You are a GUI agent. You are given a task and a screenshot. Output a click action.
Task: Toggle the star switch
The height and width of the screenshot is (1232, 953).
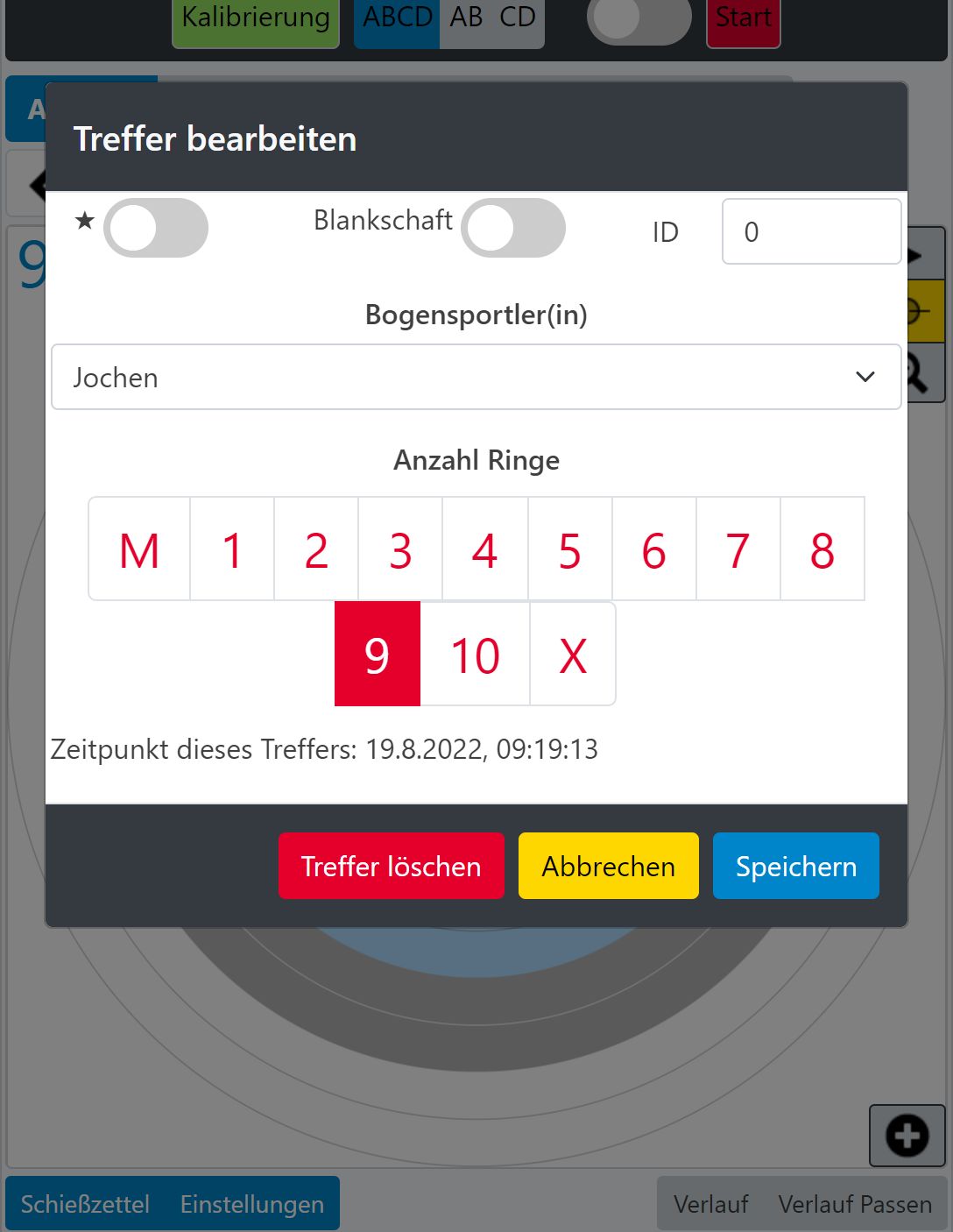click(x=156, y=228)
